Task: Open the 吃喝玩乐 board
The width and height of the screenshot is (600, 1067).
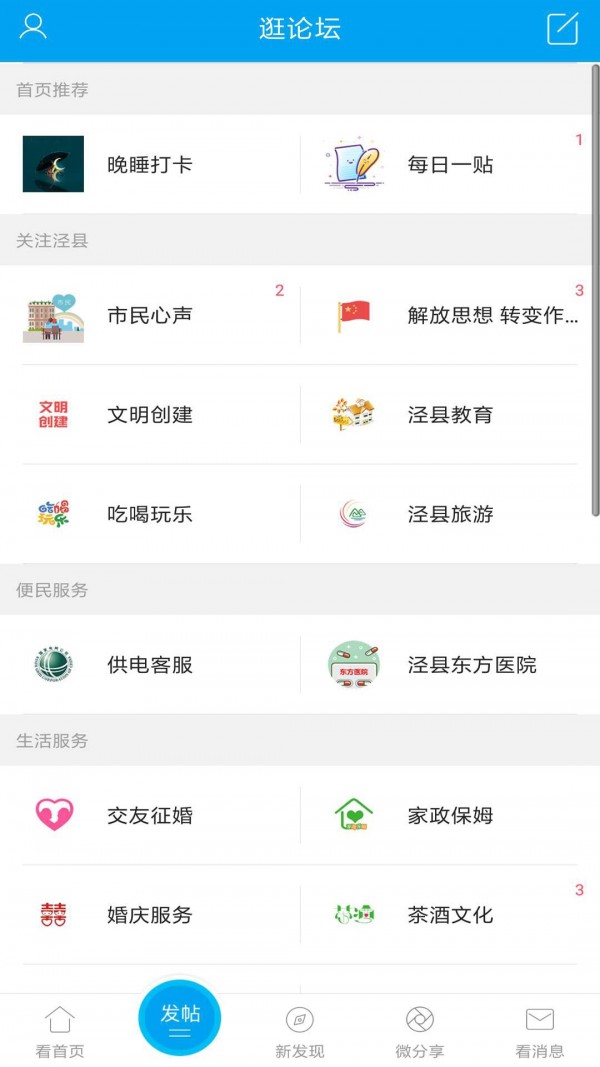Action: (x=150, y=515)
